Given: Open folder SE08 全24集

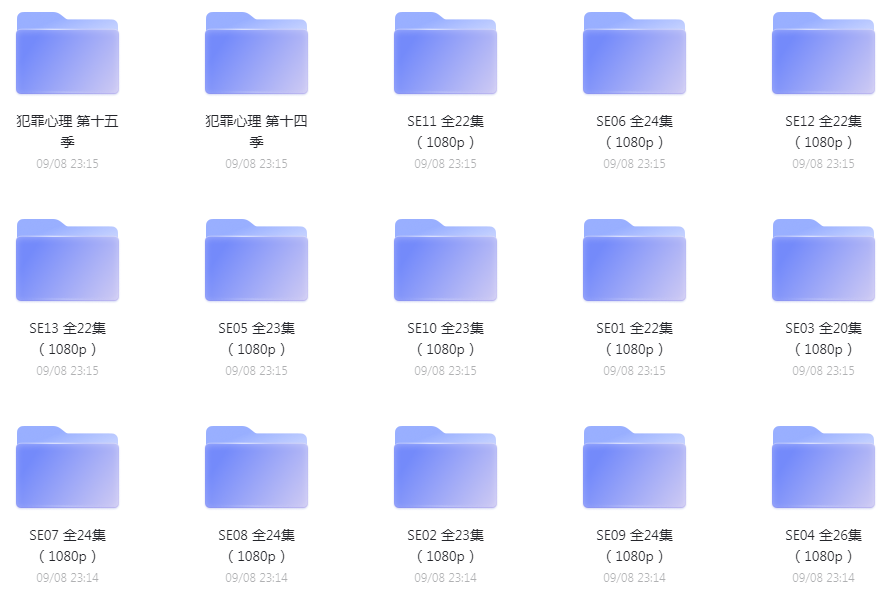Looking at the screenshot, I should 256,469.
